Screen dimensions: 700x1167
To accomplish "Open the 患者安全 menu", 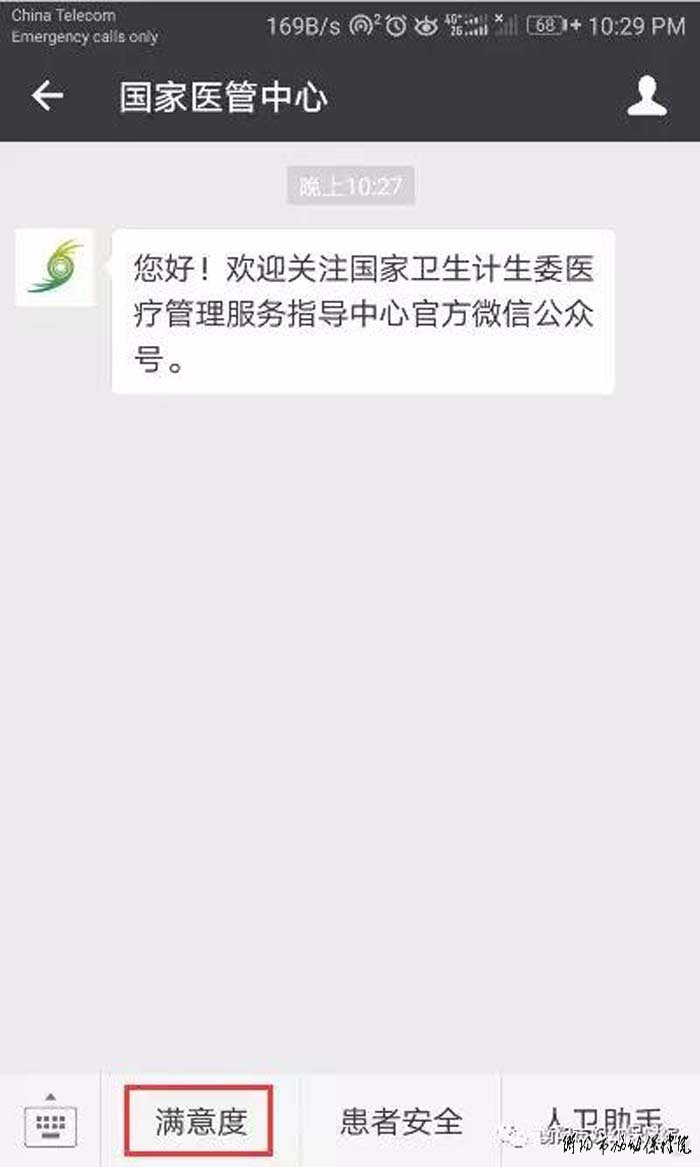I will (x=401, y=1121).
